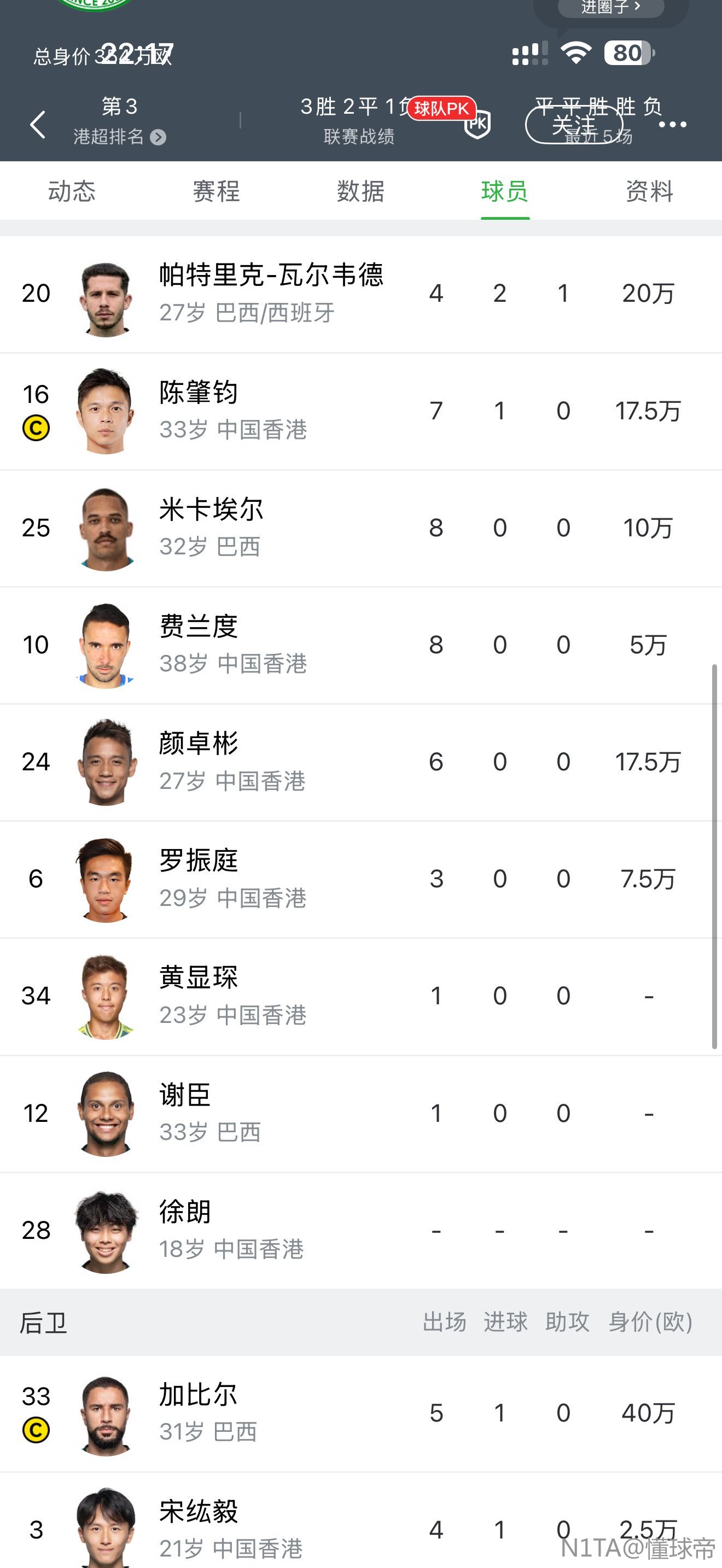
Task: Open the 球队PK team comparison
Action: point(442,109)
